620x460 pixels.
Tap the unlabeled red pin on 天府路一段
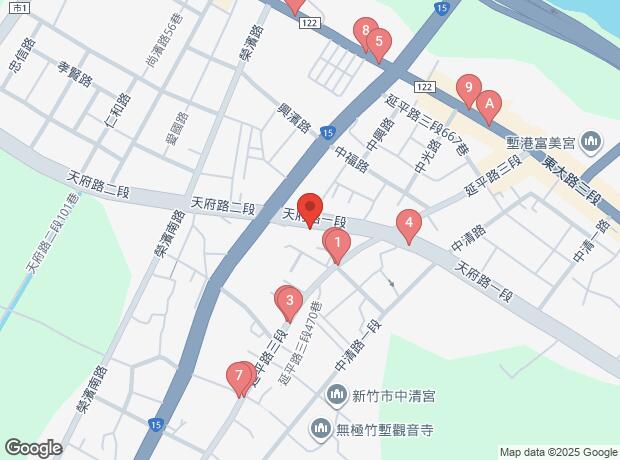point(310,207)
